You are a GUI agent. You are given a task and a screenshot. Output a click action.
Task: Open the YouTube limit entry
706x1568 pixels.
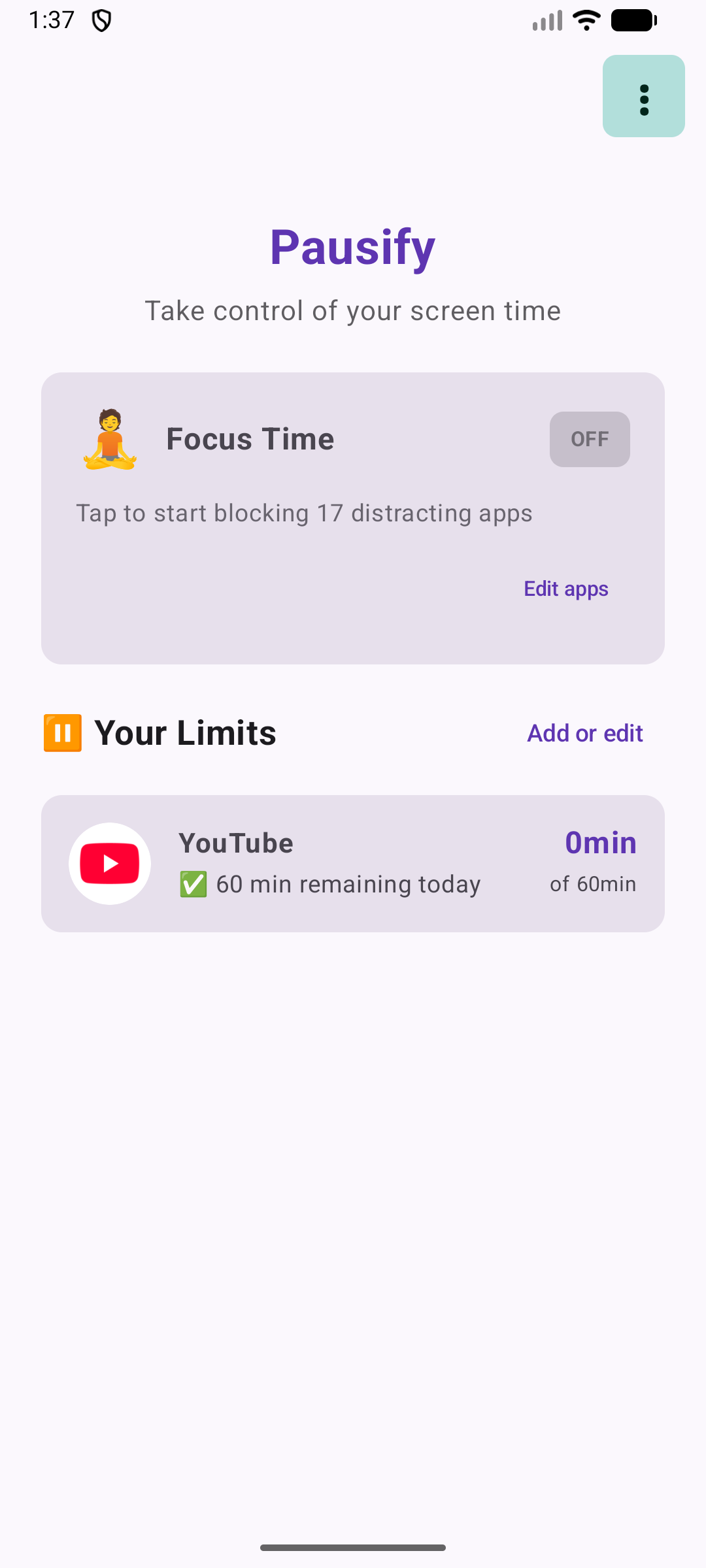(x=353, y=863)
